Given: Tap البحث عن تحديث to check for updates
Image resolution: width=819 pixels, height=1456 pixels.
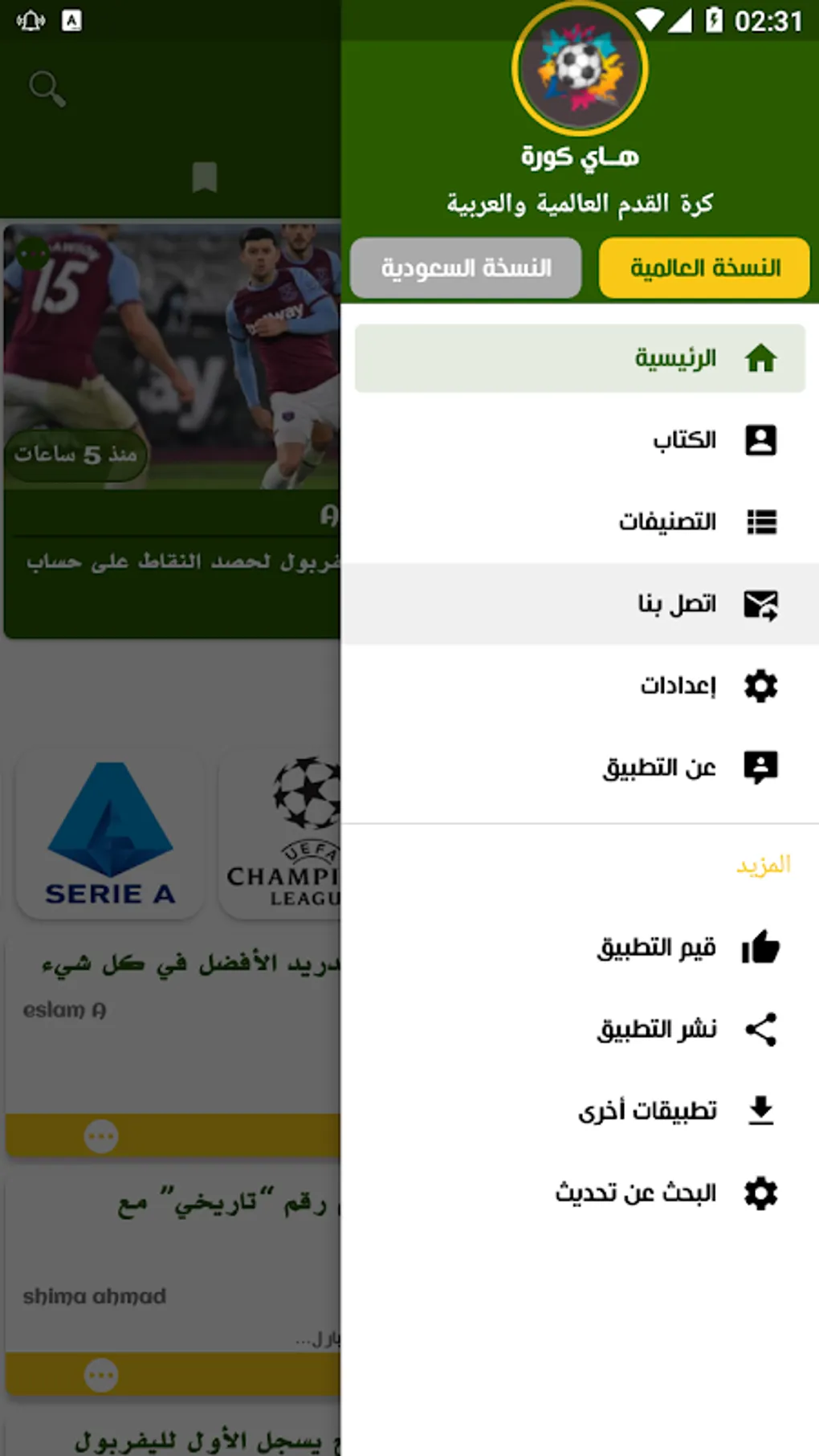Looking at the screenshot, I should pyautogui.click(x=580, y=1193).
